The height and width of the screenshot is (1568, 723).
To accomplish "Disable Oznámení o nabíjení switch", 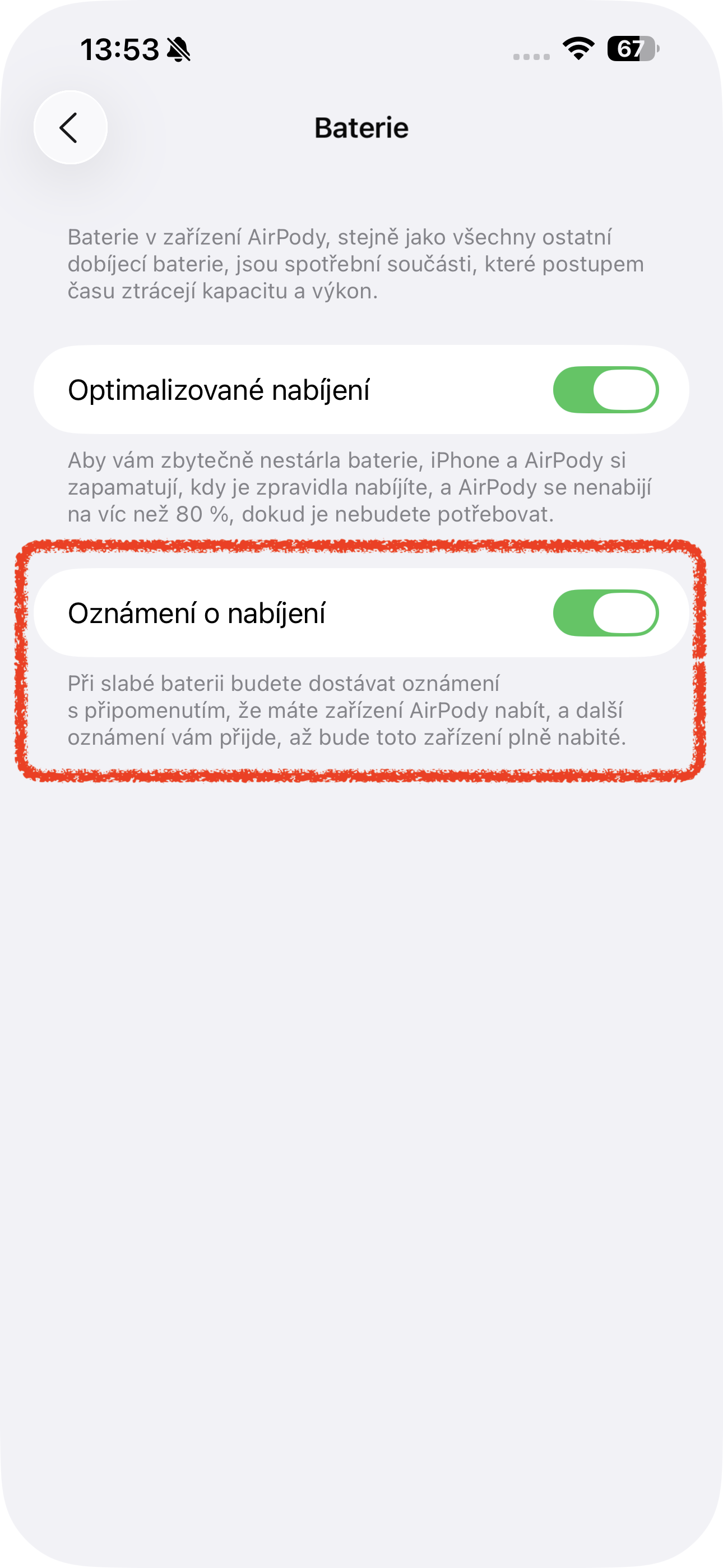I will coord(605,612).
